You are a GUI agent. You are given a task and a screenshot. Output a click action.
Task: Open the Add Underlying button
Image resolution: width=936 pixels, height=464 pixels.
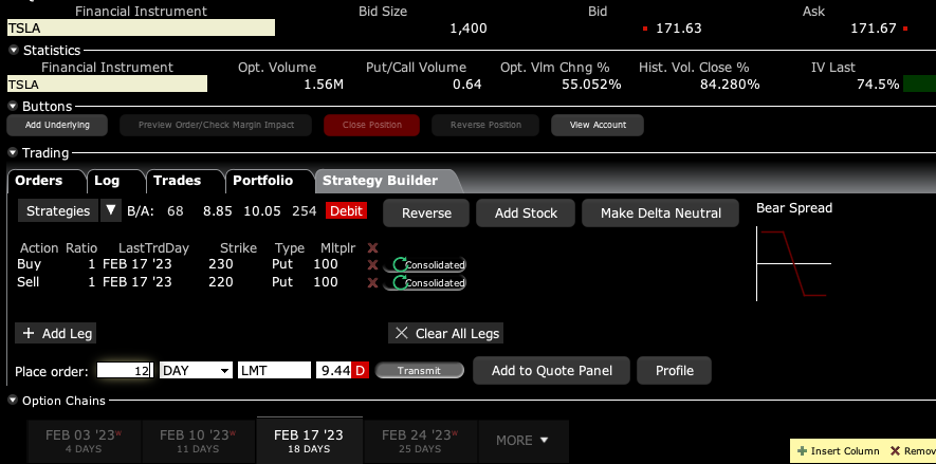pyautogui.click(x=57, y=125)
